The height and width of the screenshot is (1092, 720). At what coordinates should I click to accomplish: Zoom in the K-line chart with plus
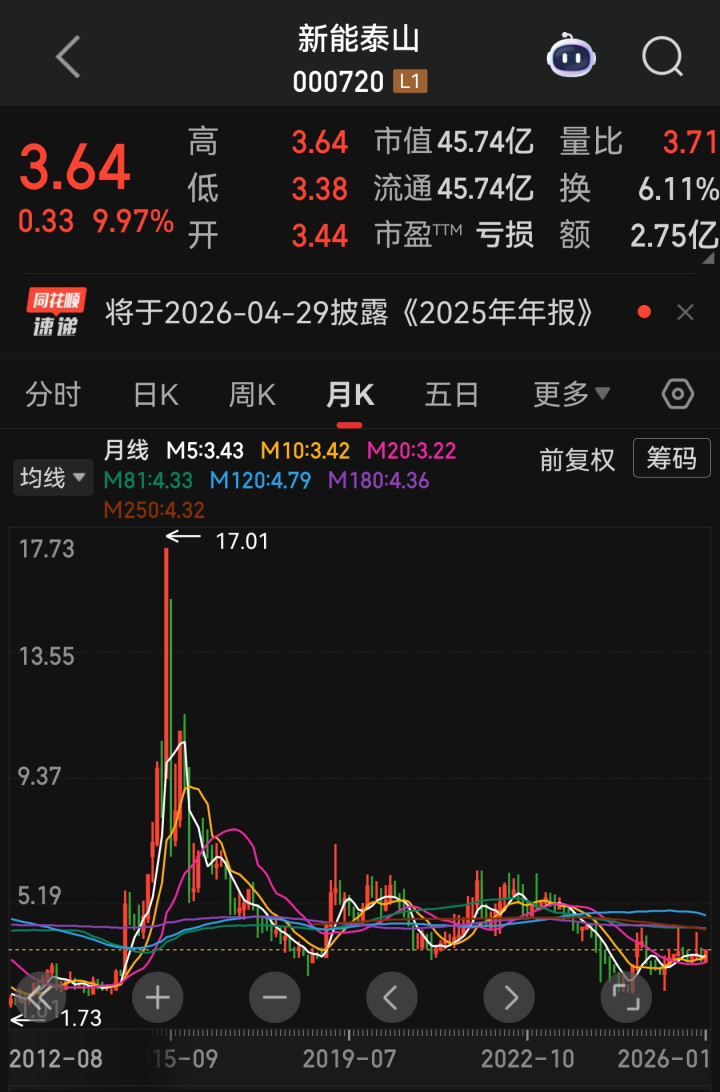coord(157,997)
